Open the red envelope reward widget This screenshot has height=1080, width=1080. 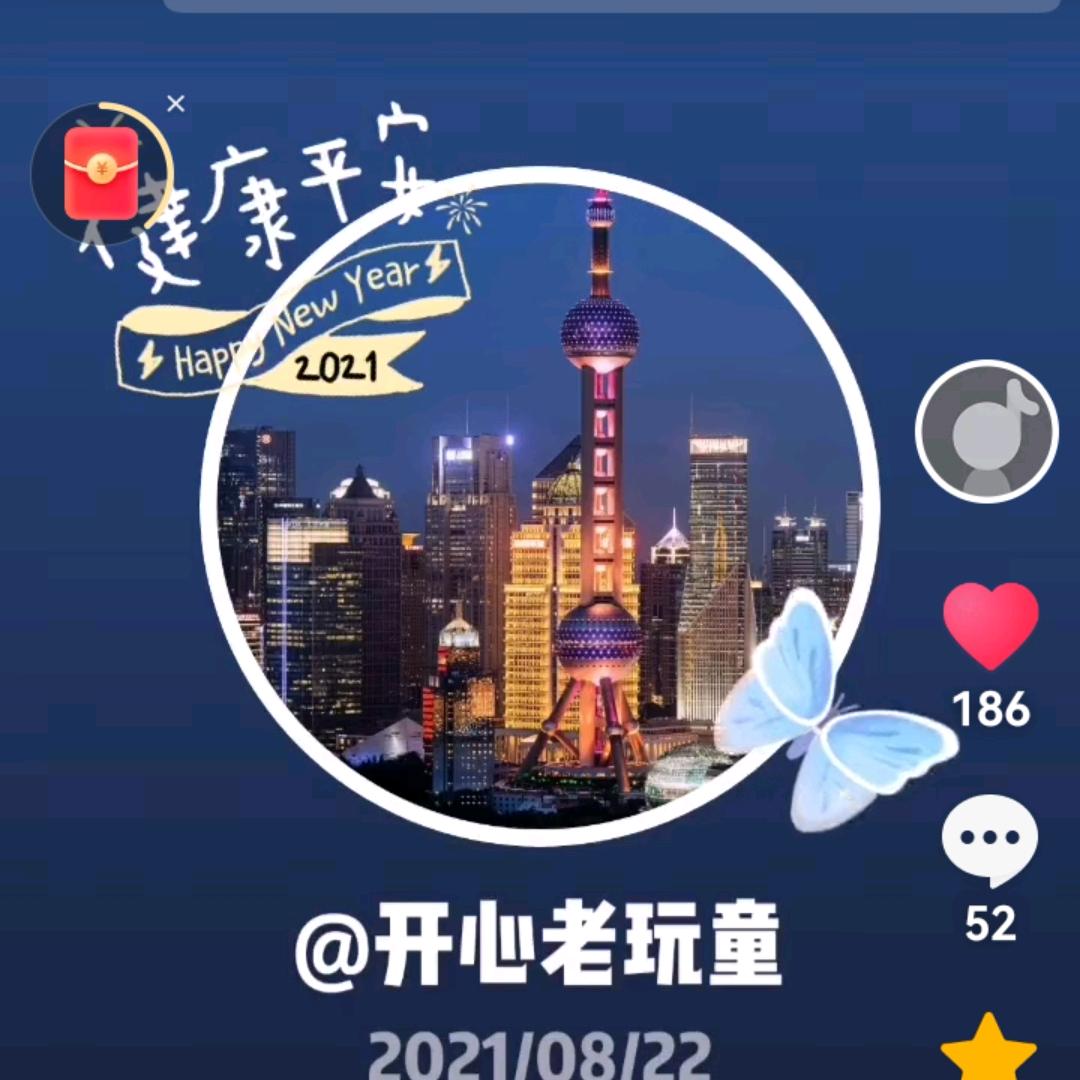point(101,173)
